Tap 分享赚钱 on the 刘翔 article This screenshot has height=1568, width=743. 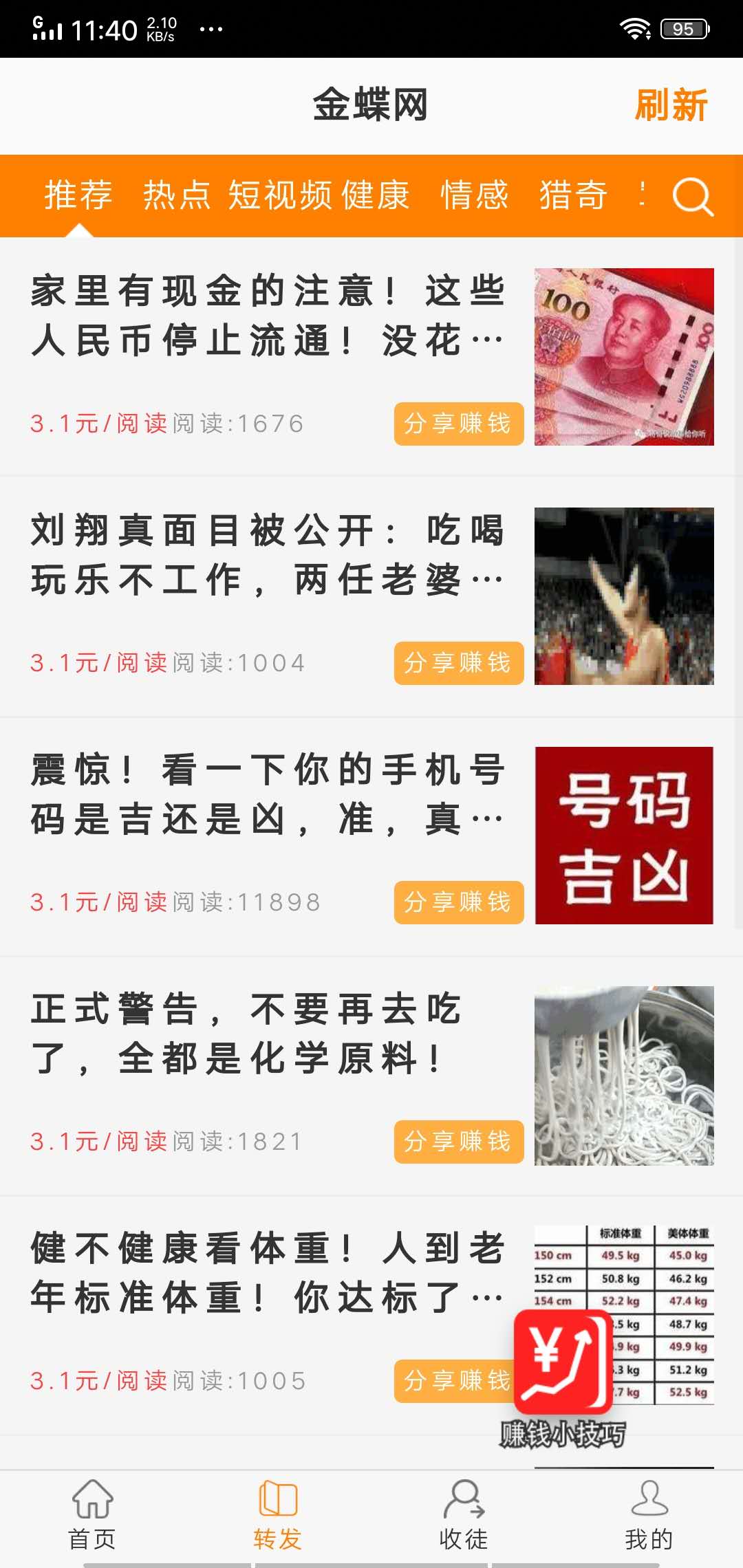click(x=459, y=663)
